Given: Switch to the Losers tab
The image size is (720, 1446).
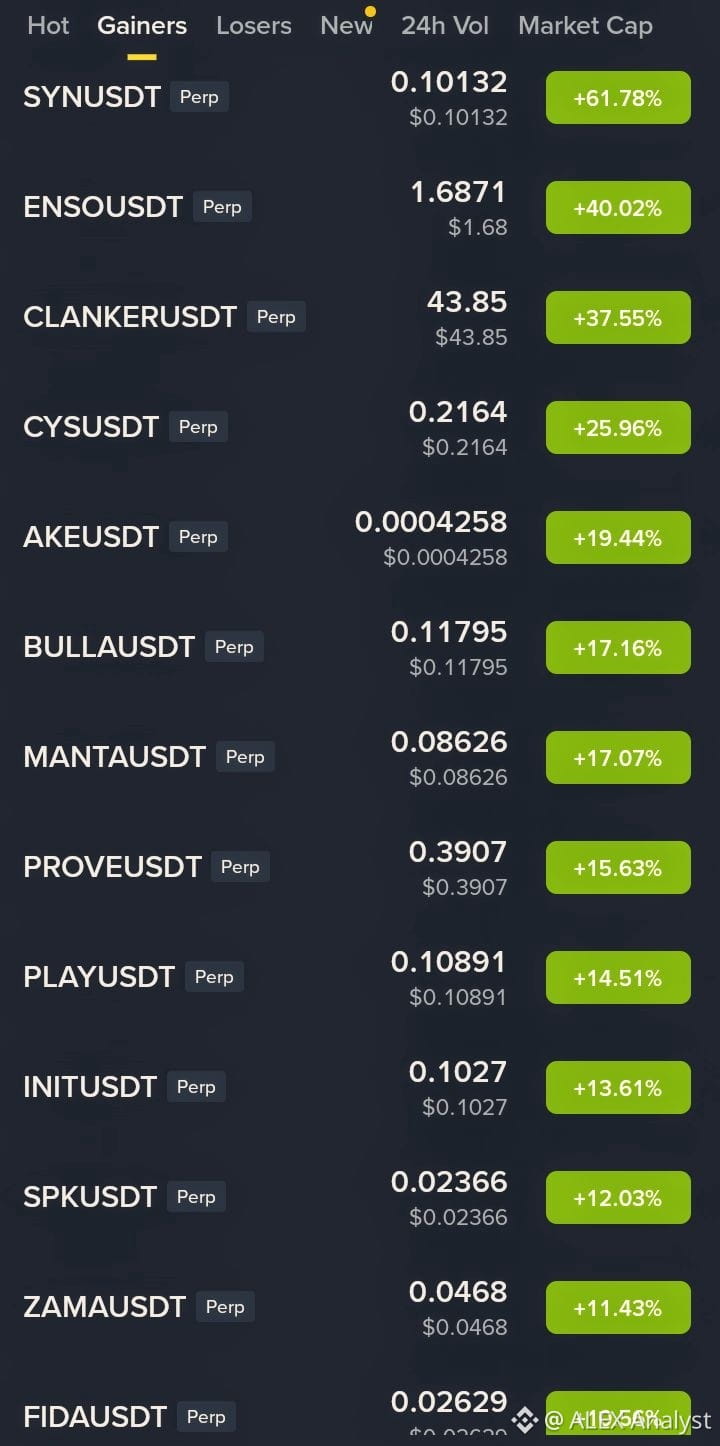Looking at the screenshot, I should click(254, 26).
